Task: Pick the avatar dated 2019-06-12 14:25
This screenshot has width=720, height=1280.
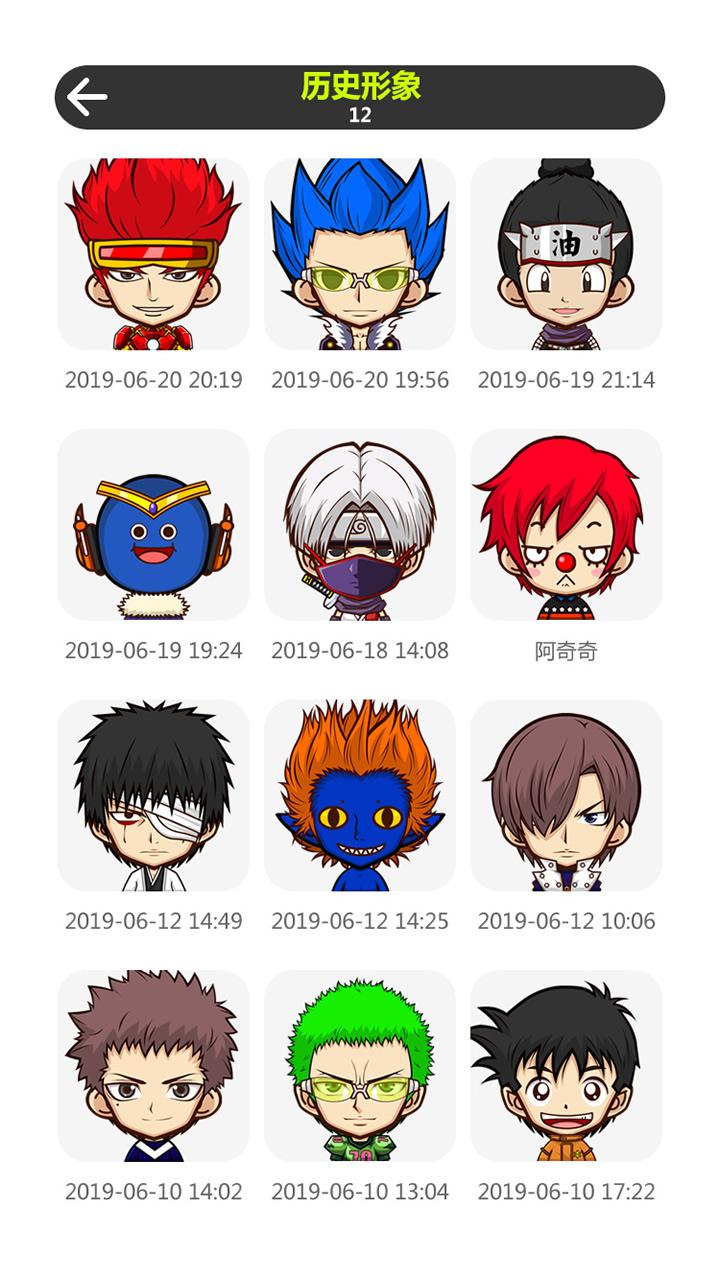Action: (360, 795)
